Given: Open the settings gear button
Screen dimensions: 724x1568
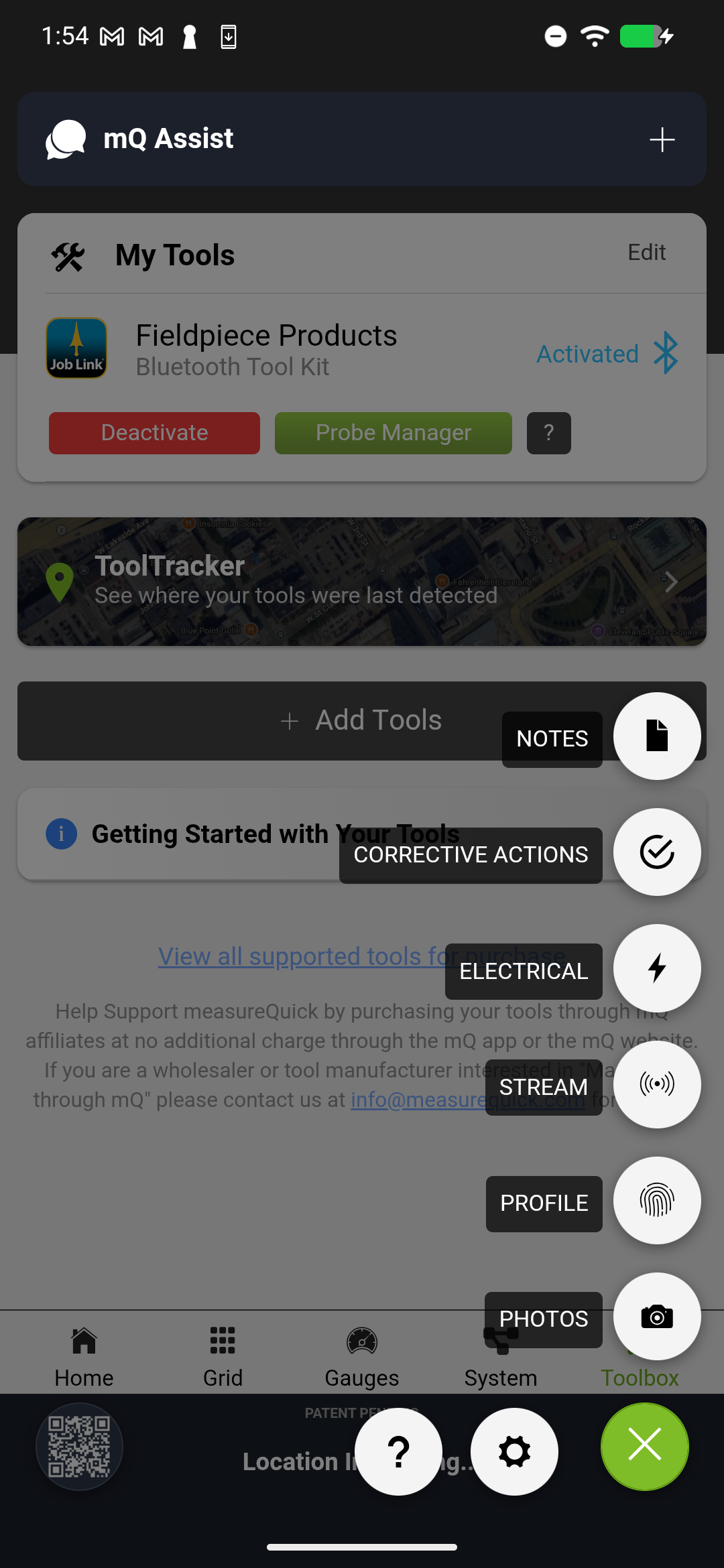Looking at the screenshot, I should click(514, 1451).
